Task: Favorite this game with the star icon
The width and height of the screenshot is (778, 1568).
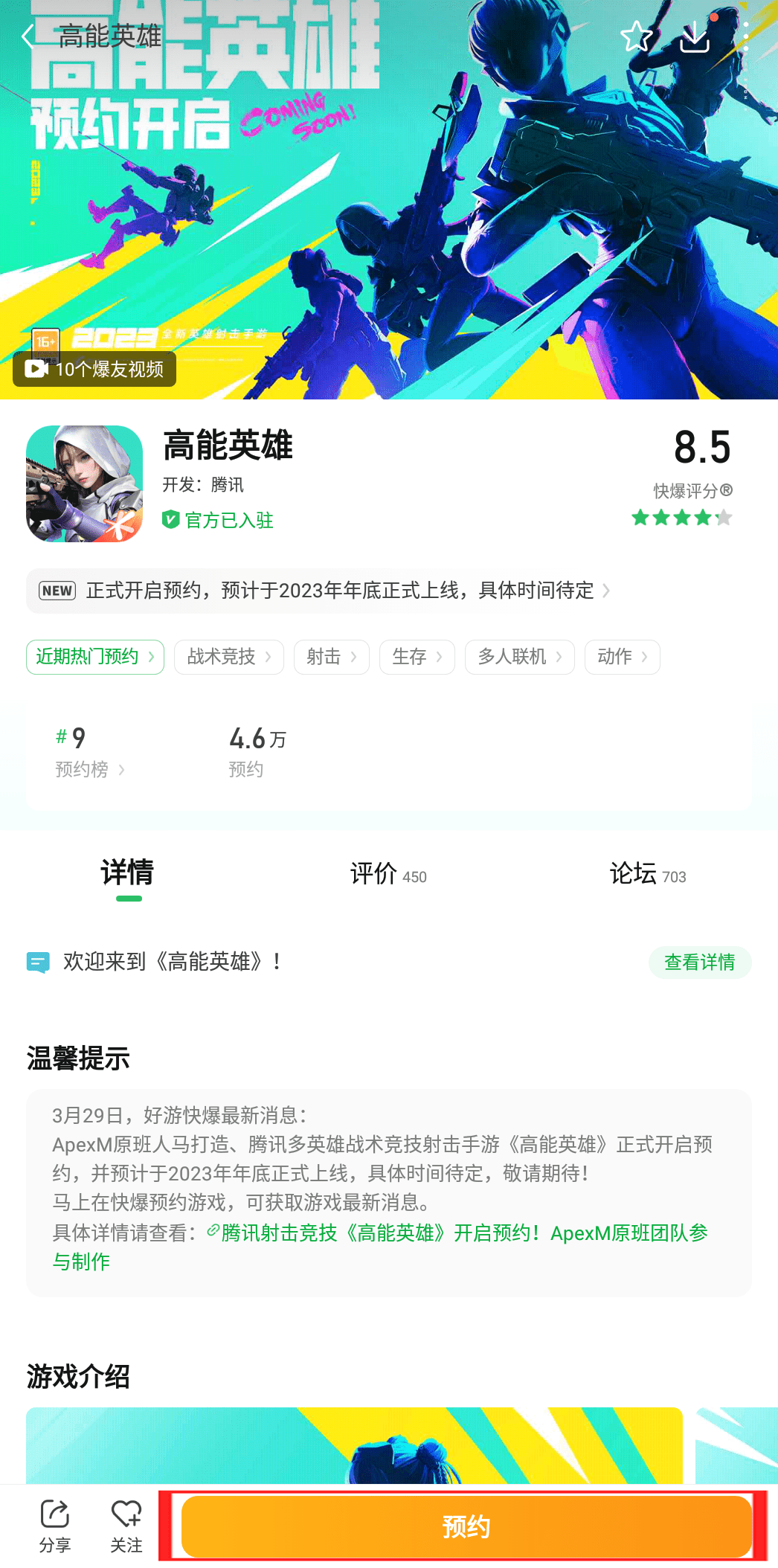Action: [x=637, y=36]
